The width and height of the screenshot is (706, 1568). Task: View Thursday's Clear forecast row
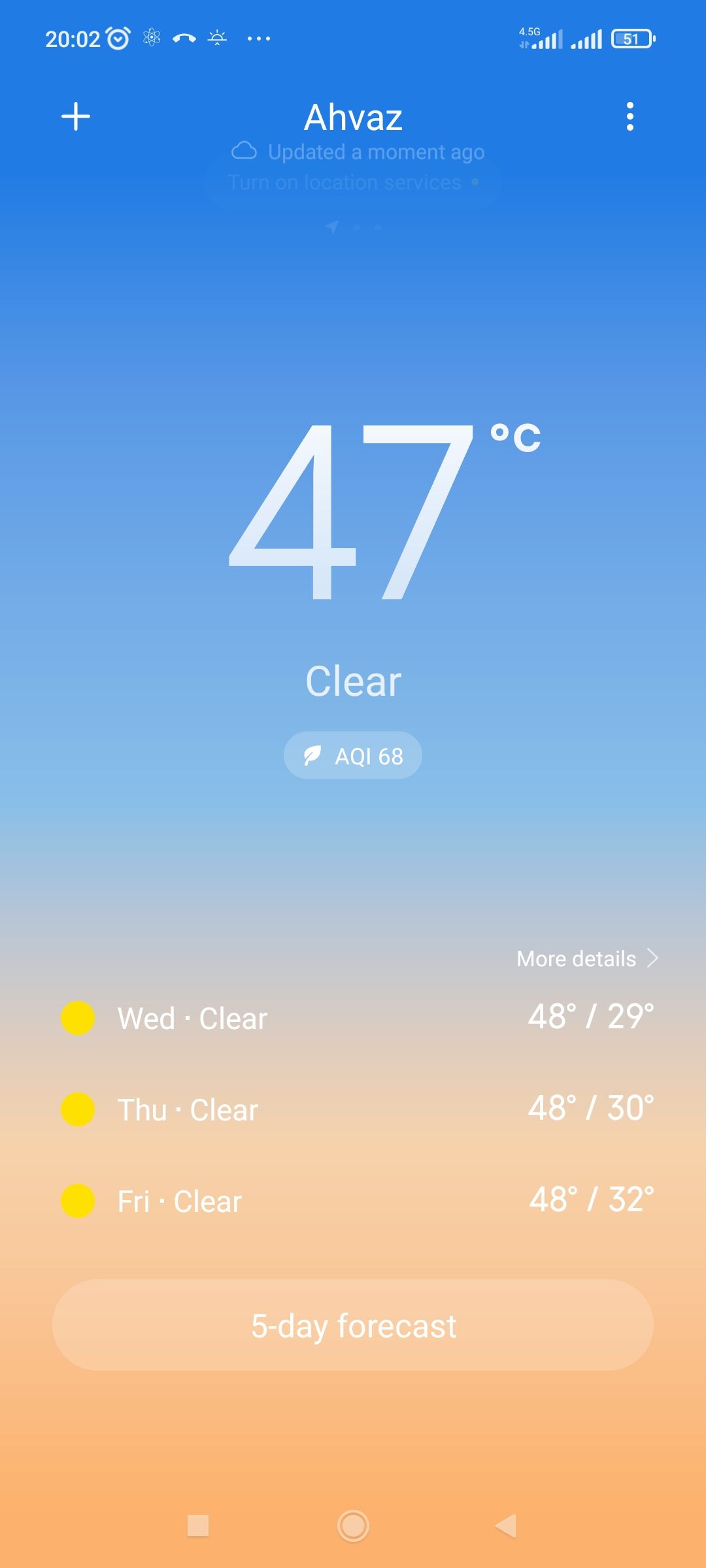(353, 1109)
